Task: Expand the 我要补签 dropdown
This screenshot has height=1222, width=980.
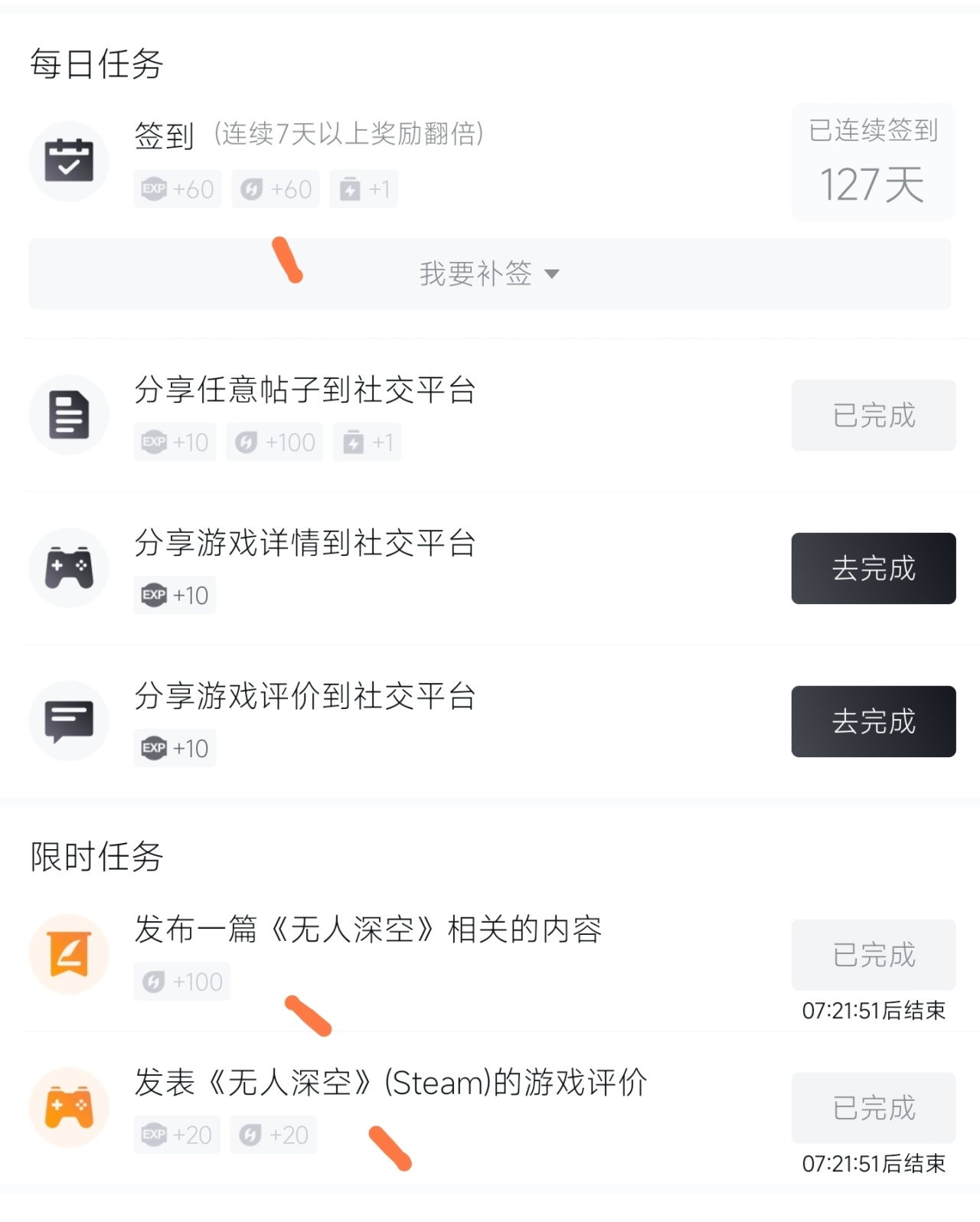Action: click(x=489, y=273)
